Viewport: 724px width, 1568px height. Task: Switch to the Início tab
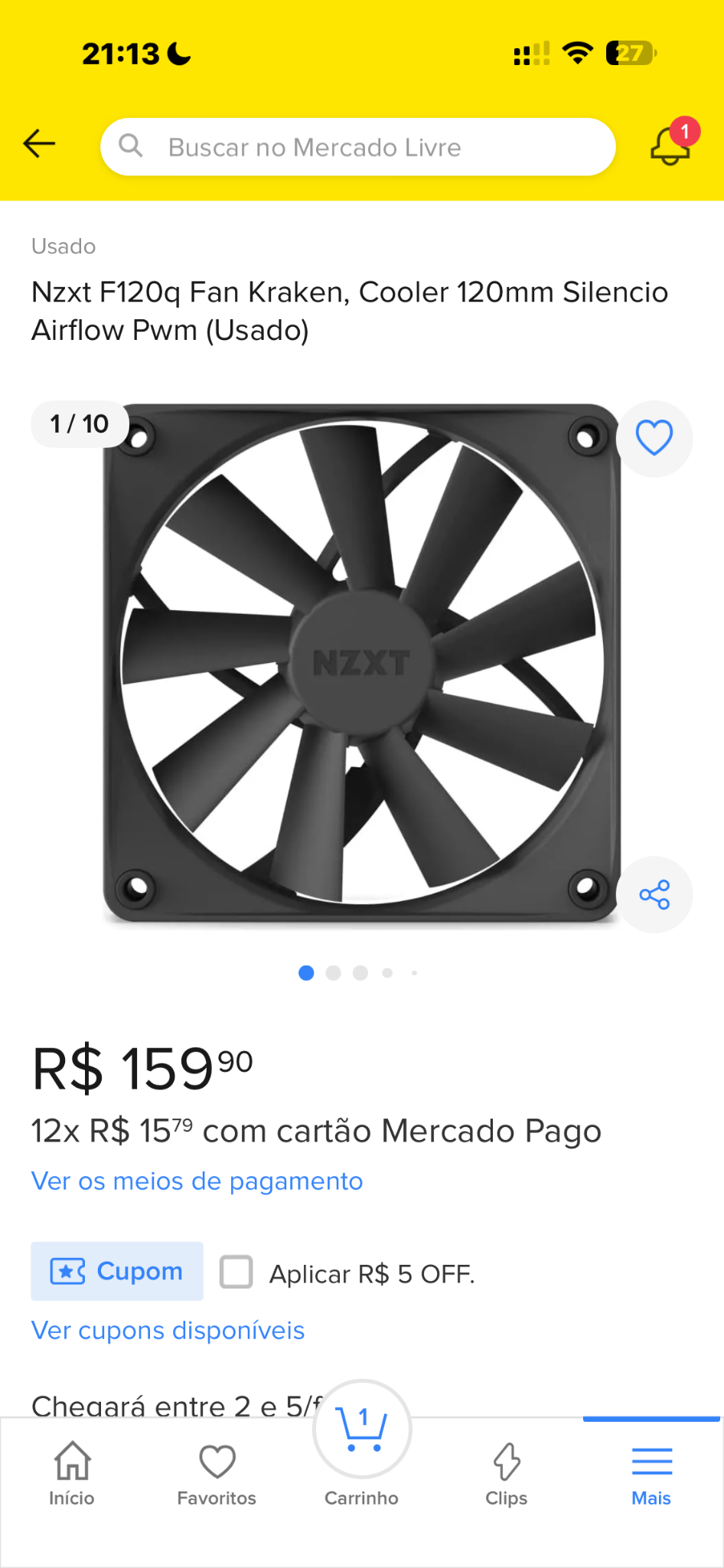72,1475
